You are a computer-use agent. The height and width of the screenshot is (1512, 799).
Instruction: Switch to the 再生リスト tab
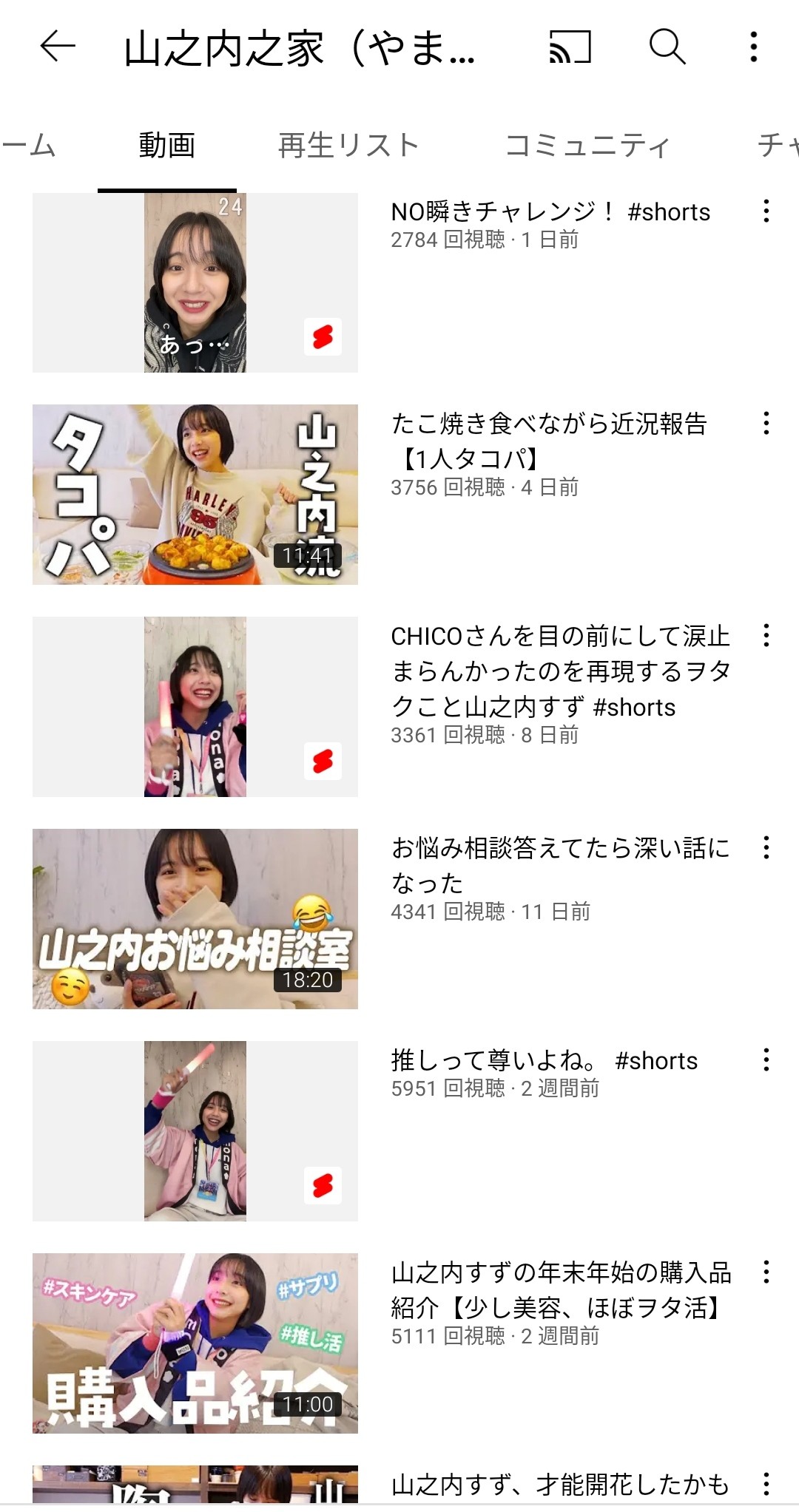(348, 146)
